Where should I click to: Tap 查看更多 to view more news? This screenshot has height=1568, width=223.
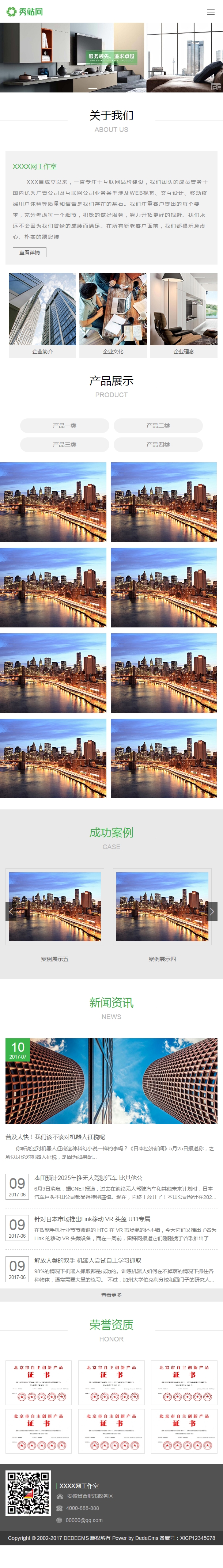111,1295
